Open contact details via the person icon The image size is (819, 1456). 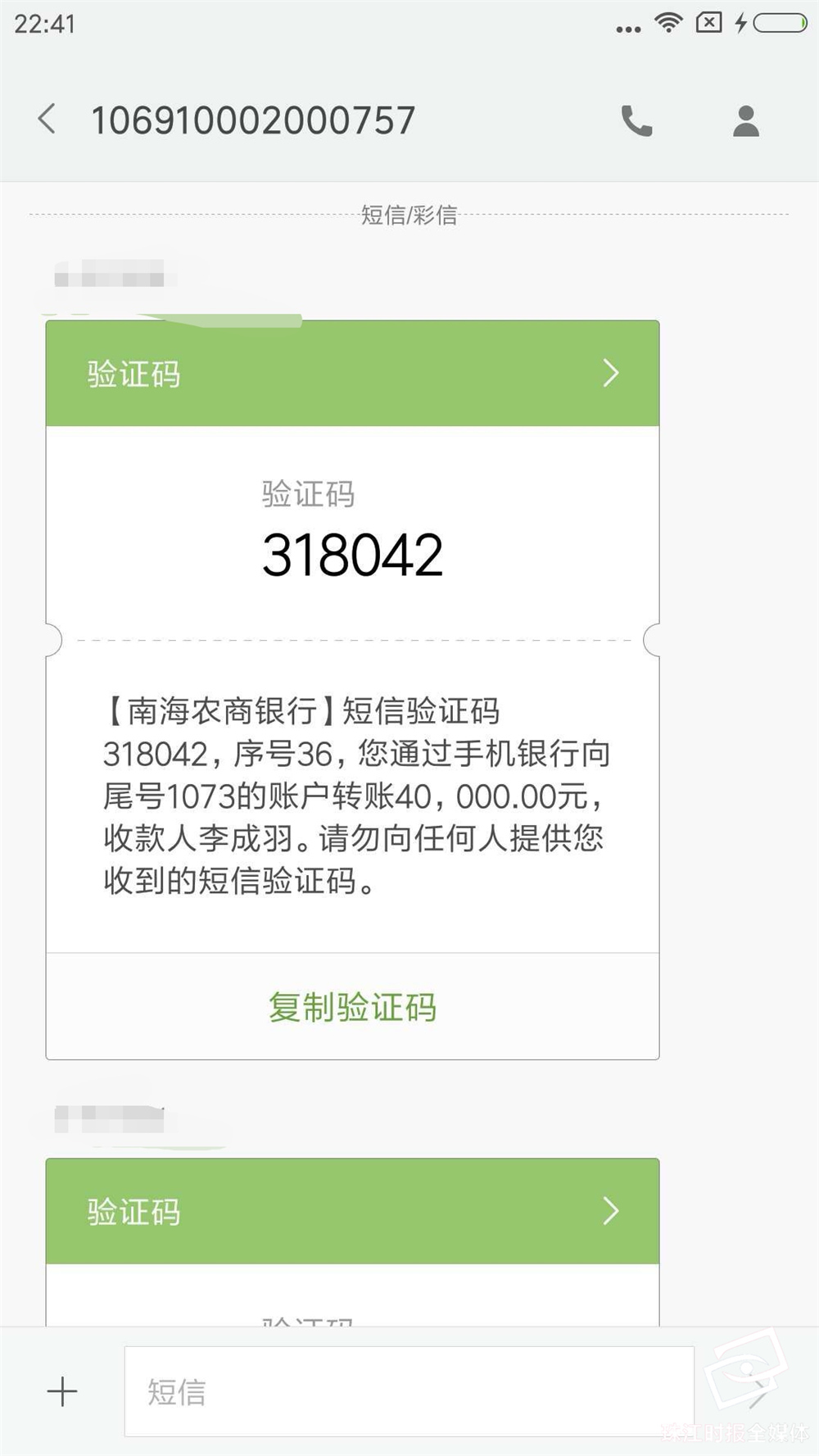point(745,121)
